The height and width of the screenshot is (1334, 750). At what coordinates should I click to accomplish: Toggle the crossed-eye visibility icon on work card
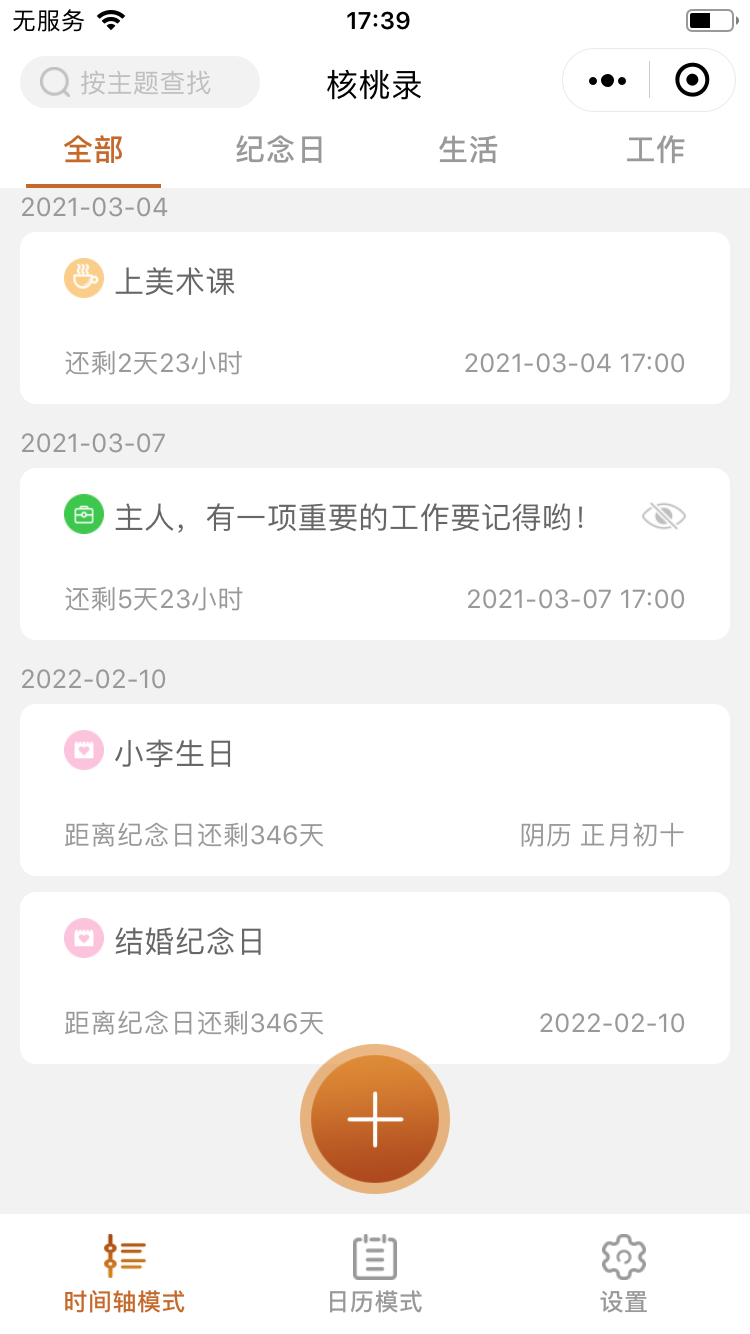(x=664, y=517)
